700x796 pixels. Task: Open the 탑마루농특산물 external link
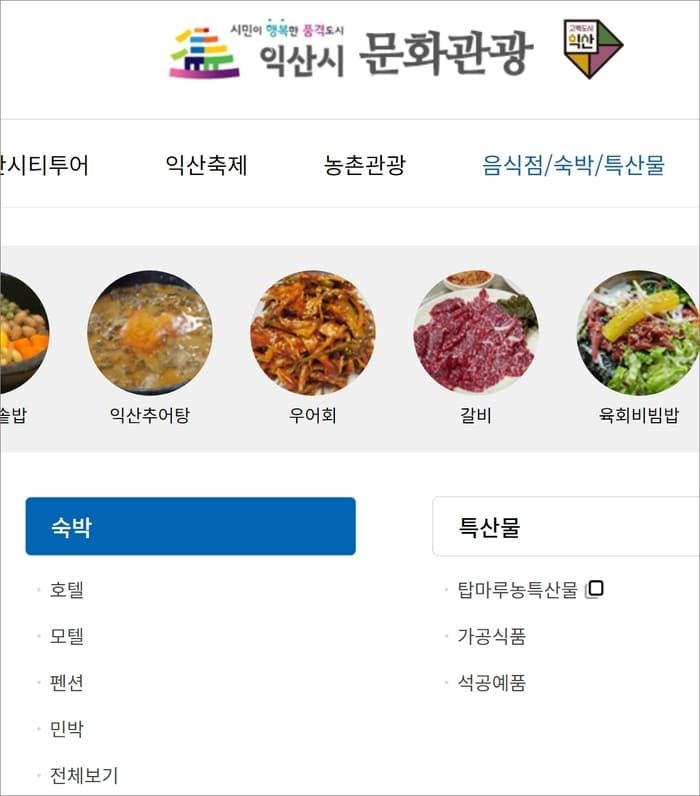pos(518,590)
